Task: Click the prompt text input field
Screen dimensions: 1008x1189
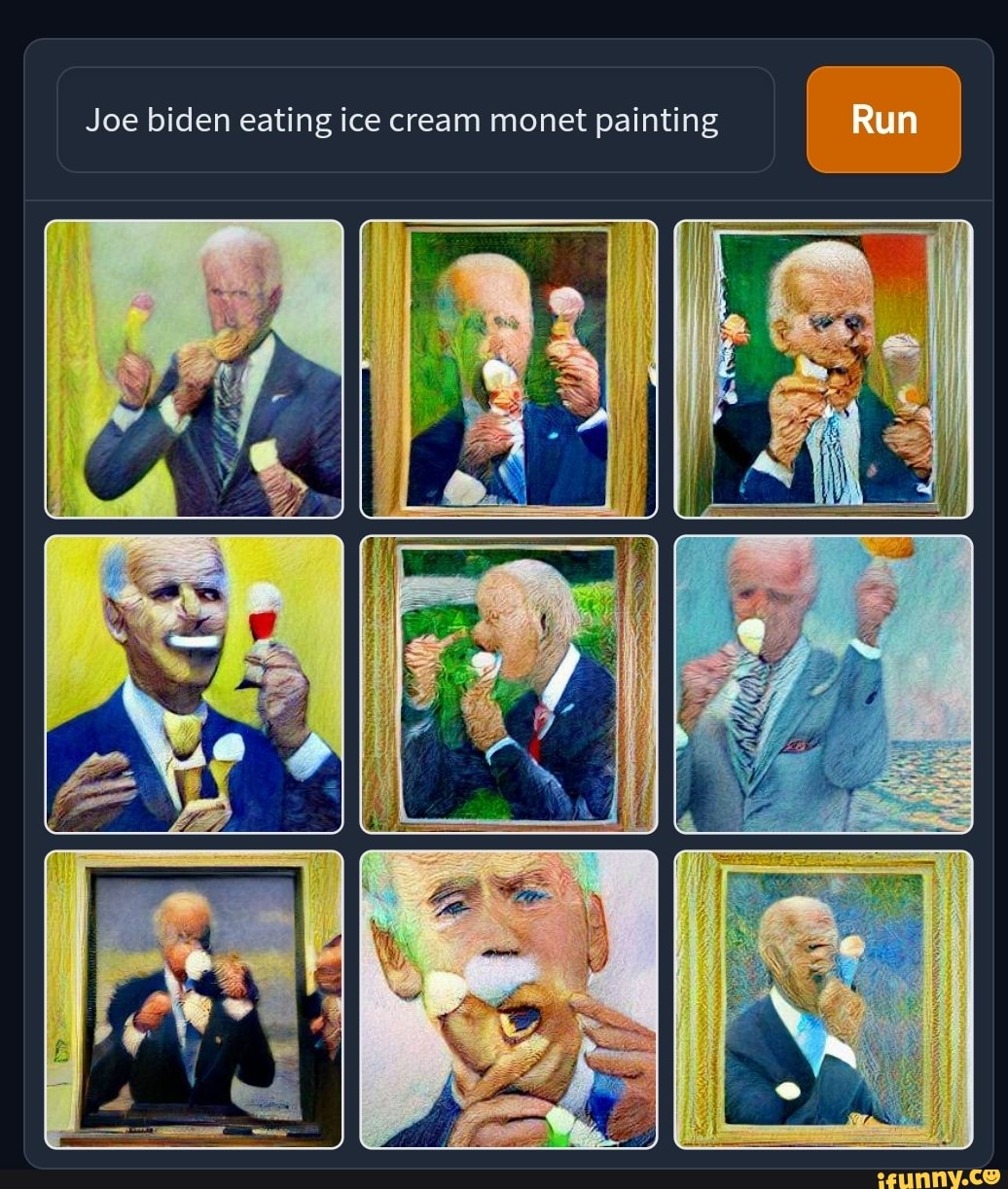Action: click(416, 119)
